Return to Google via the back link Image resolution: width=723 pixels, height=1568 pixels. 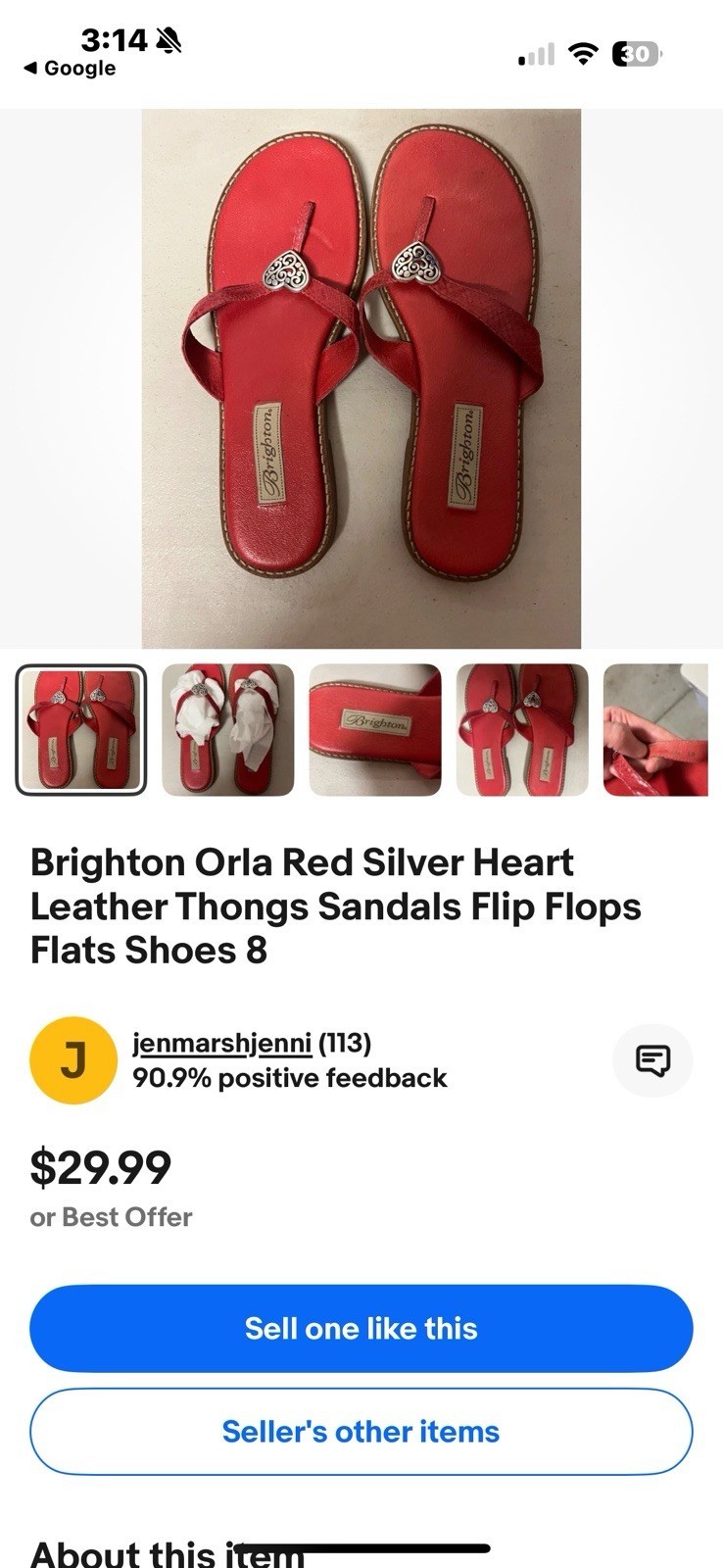pyautogui.click(x=70, y=69)
